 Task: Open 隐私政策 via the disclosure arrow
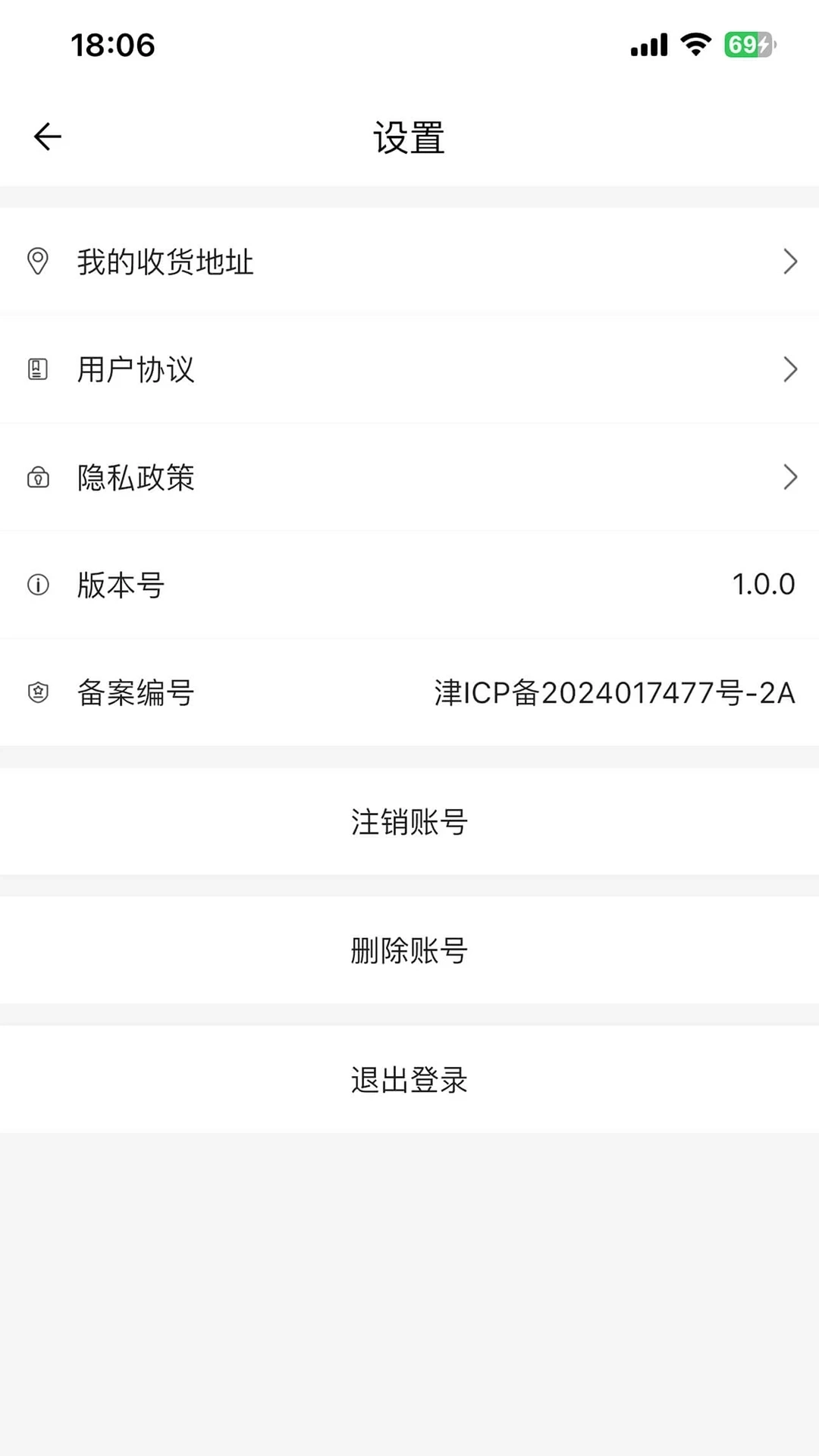coord(790,477)
